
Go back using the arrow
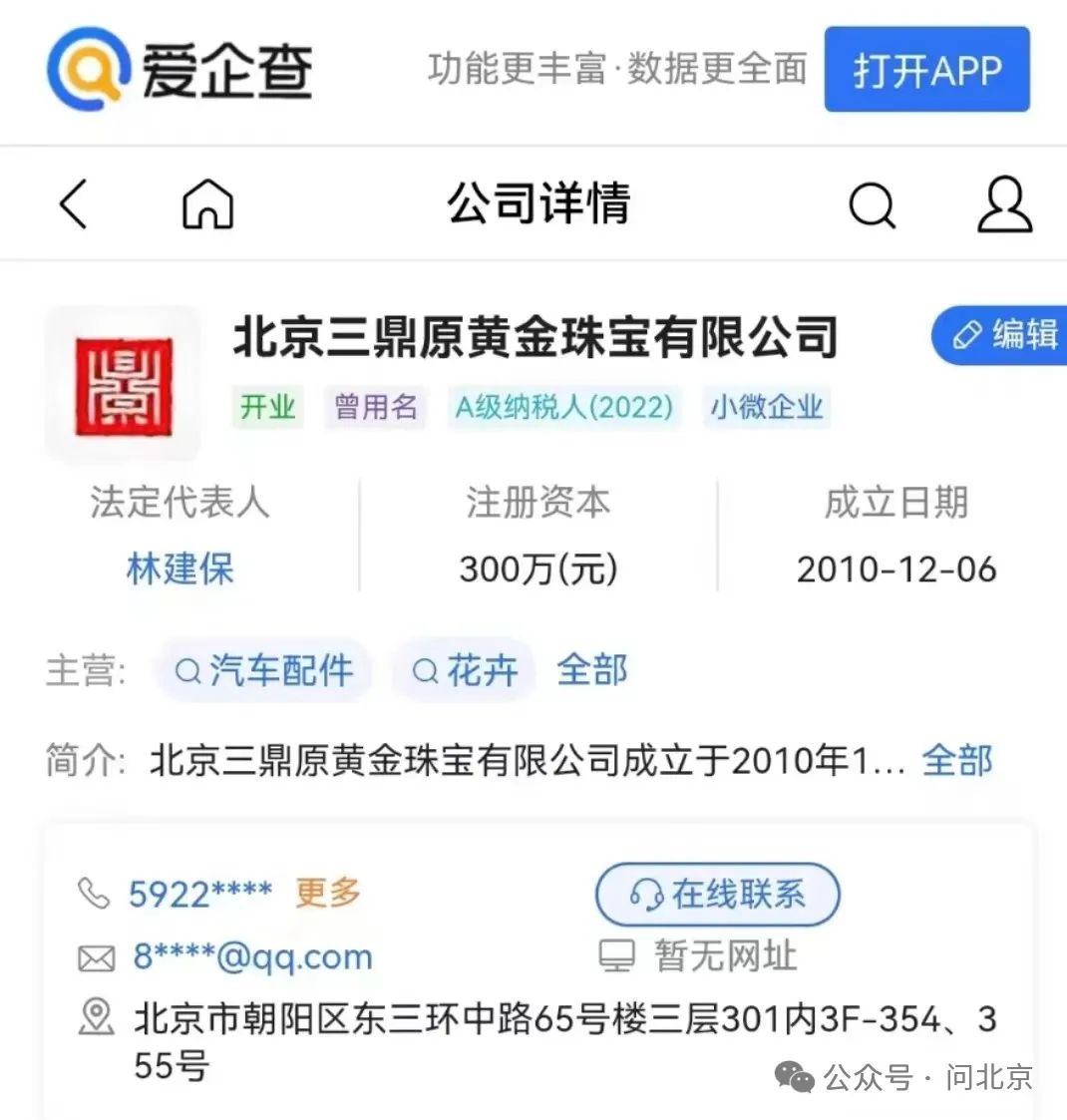click(74, 204)
